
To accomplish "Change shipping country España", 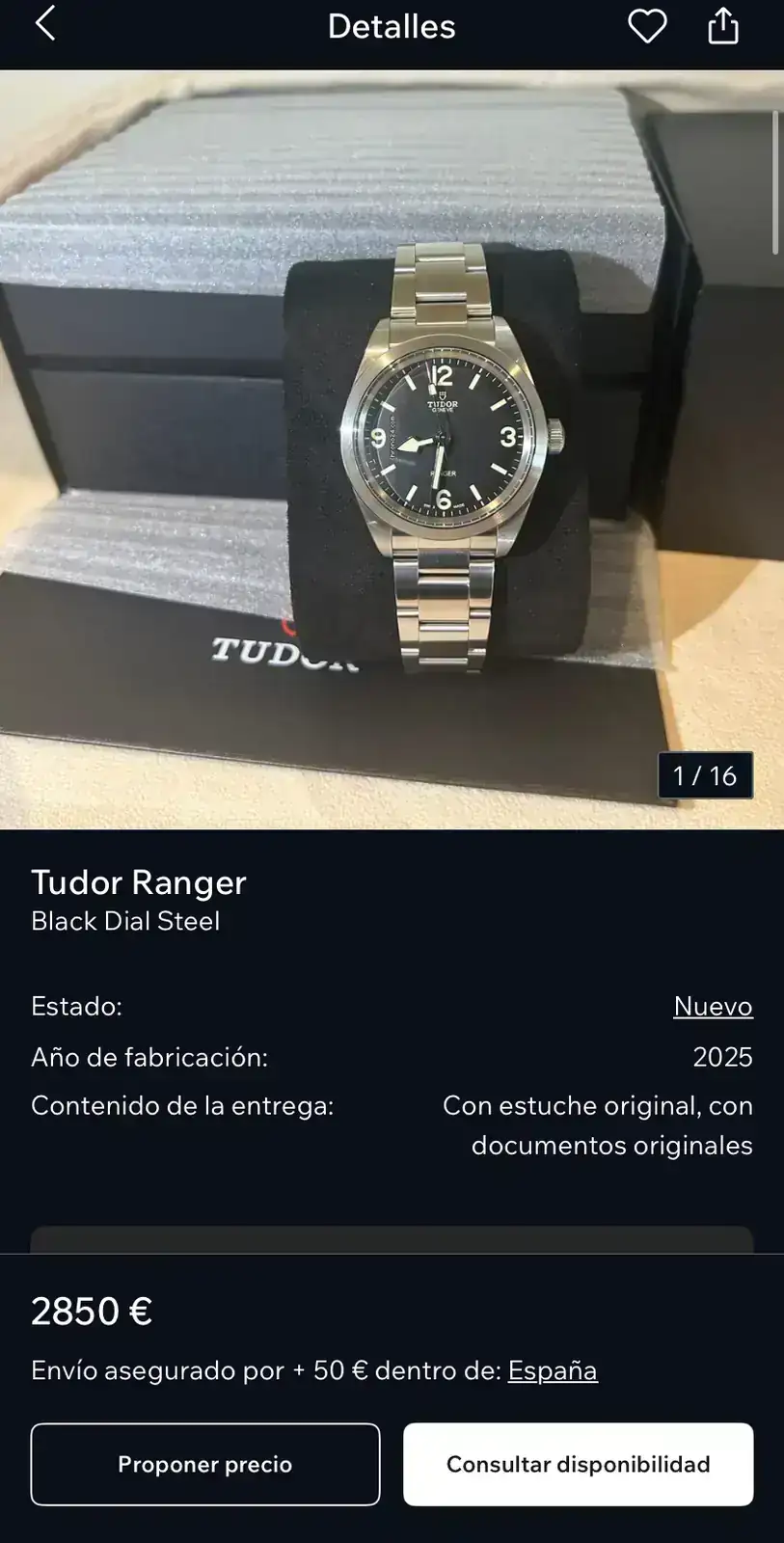I will tap(553, 1370).
